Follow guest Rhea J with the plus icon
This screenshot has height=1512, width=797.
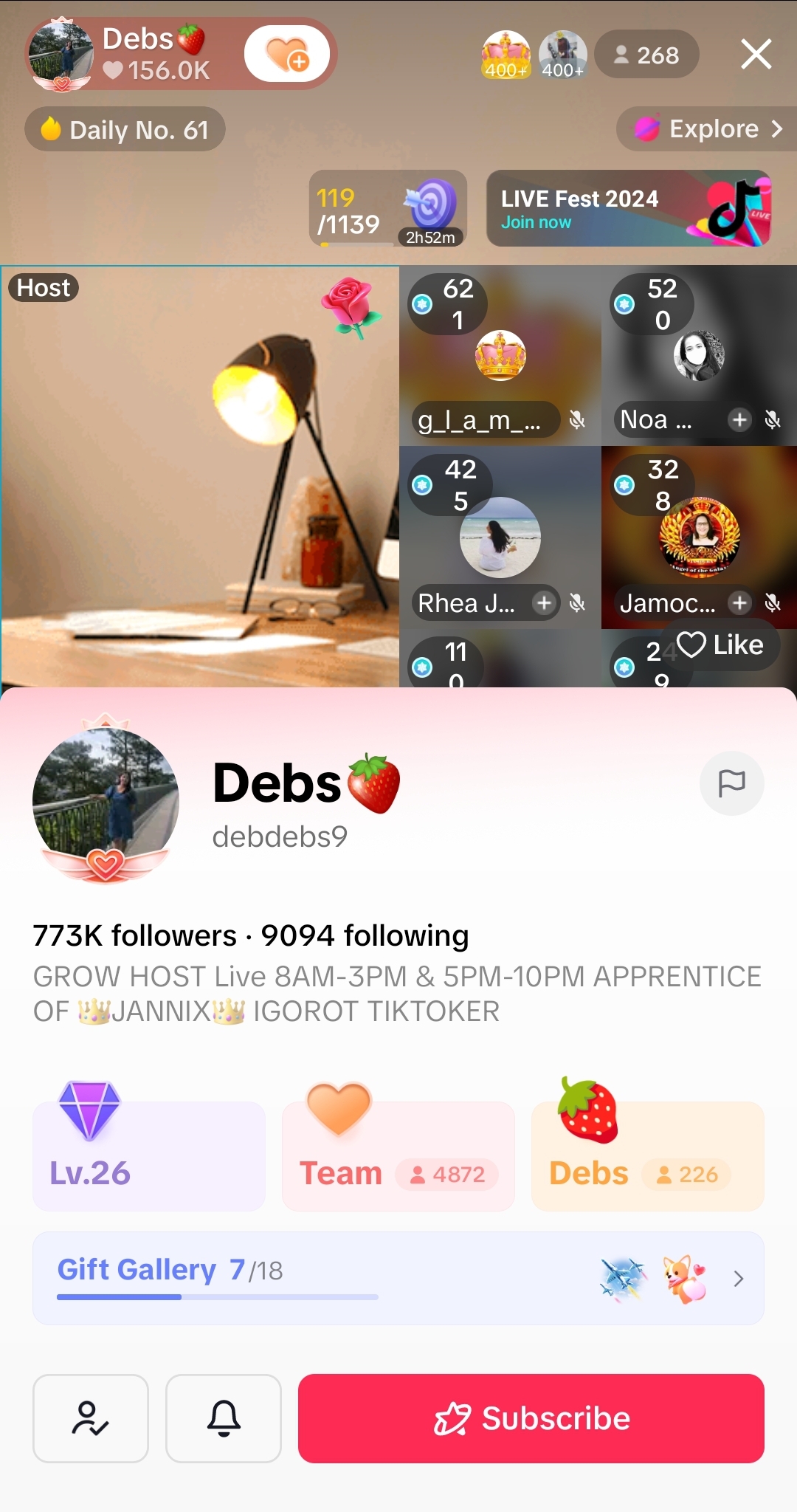tap(544, 603)
